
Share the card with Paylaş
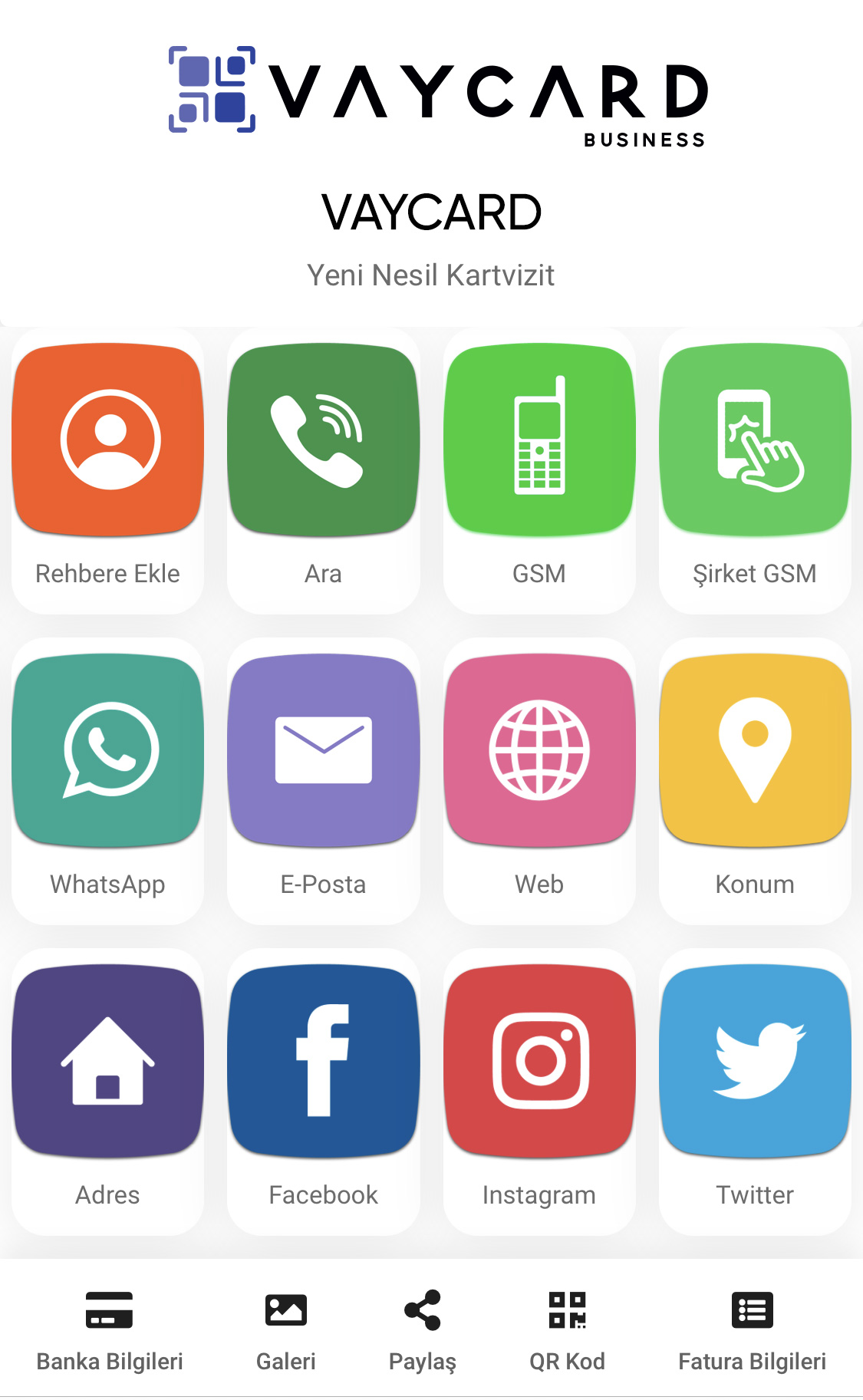pos(423,1331)
